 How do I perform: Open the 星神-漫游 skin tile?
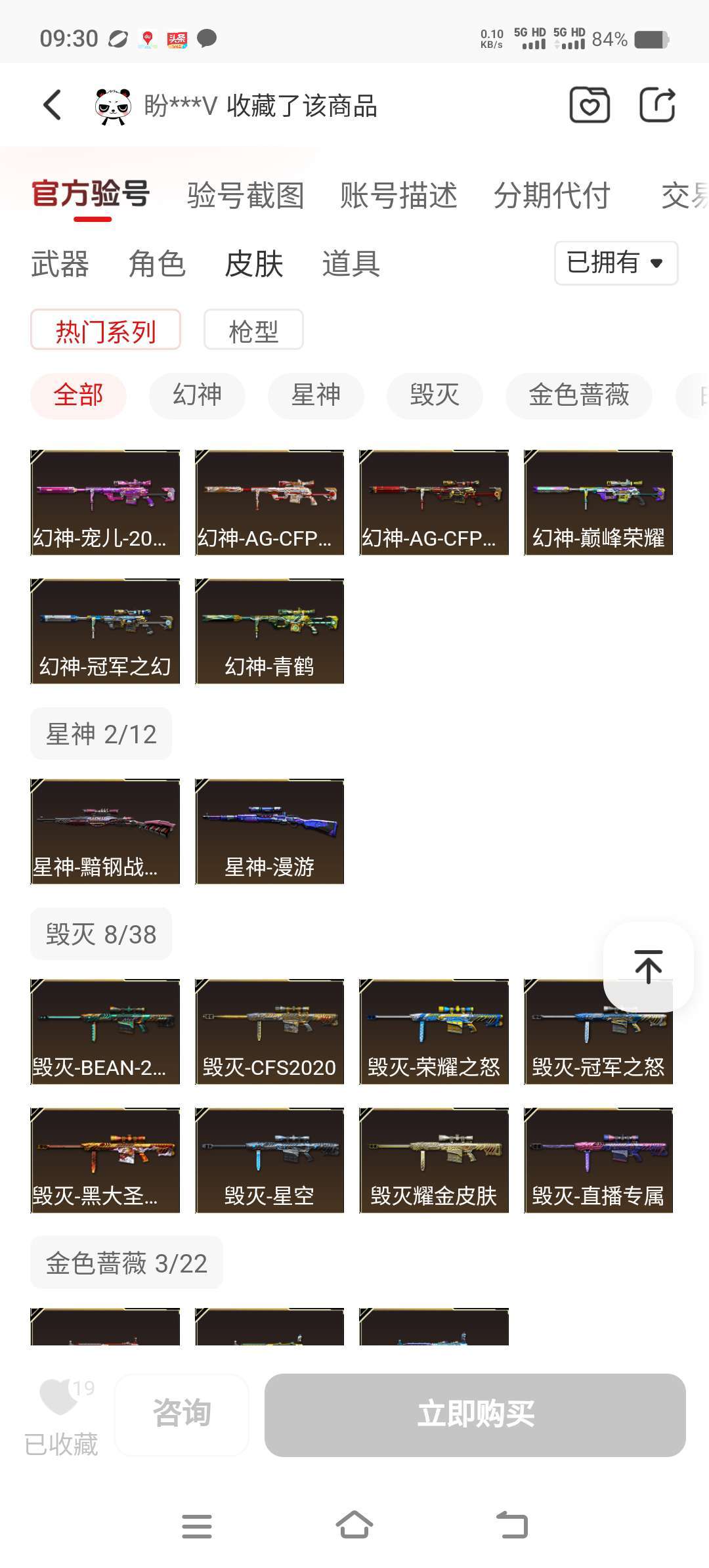[x=269, y=831]
